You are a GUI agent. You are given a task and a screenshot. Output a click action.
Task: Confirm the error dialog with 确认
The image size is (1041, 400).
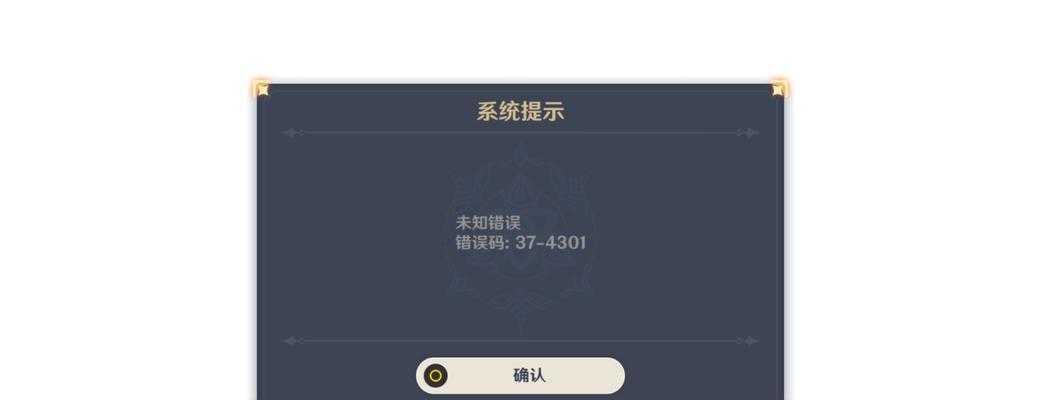[521, 376]
